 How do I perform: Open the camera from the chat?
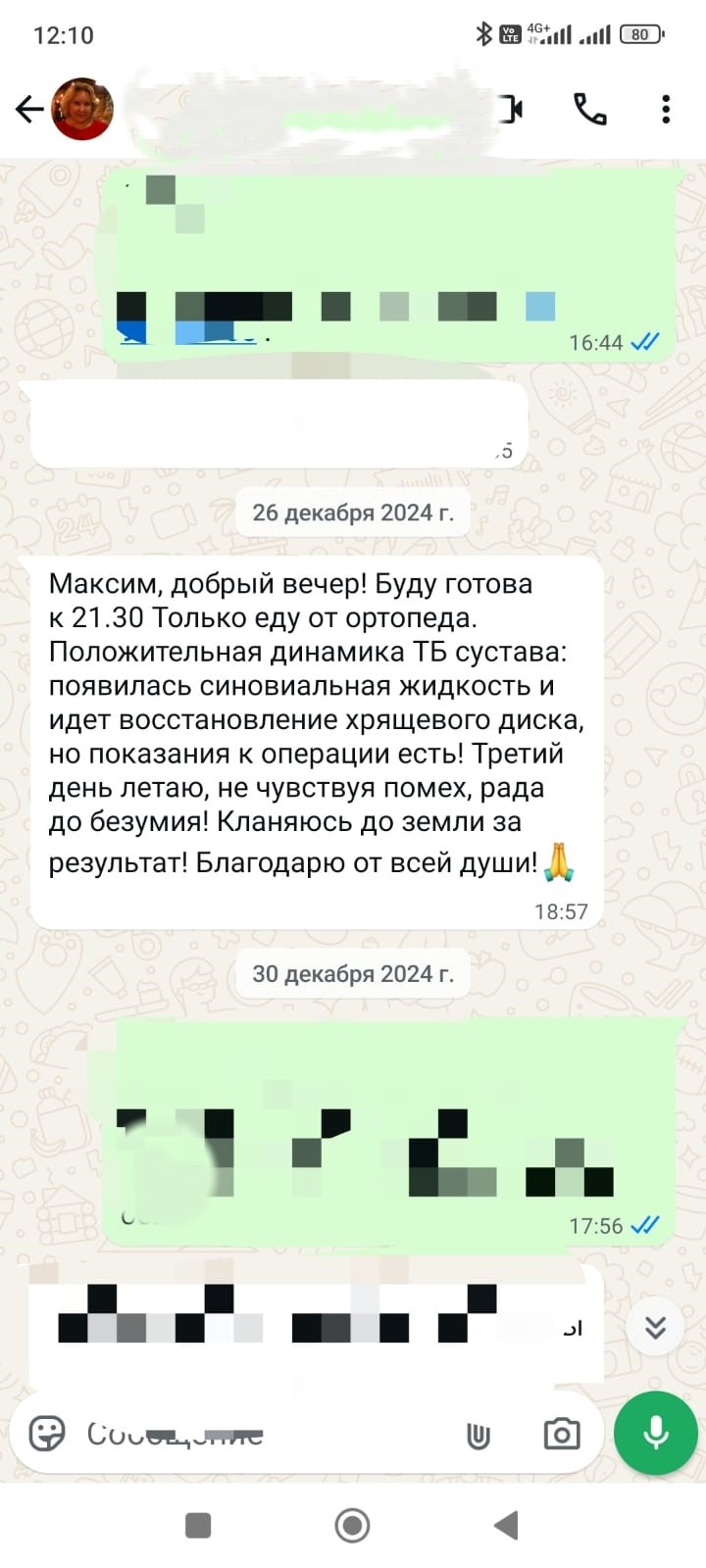(562, 1435)
